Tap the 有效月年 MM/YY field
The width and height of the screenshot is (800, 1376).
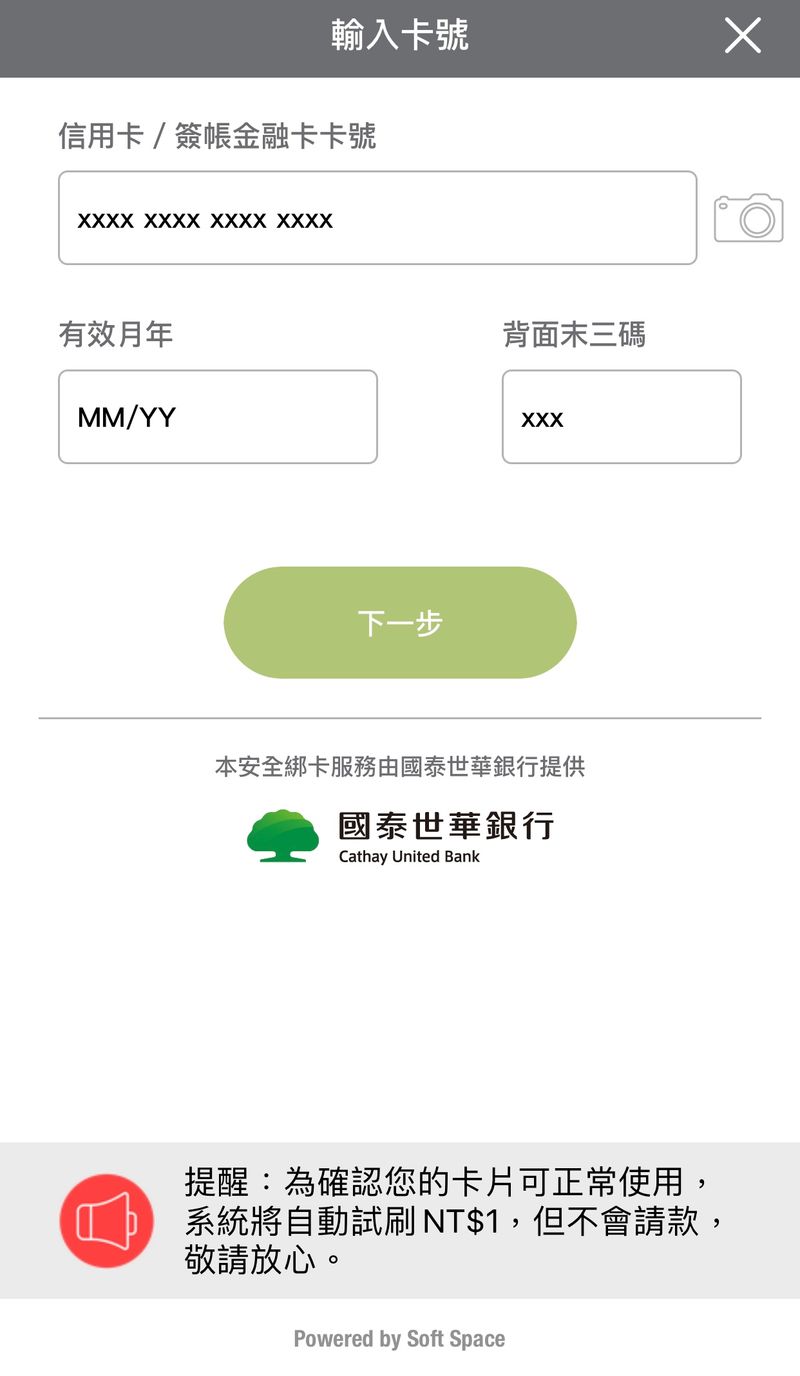click(x=218, y=417)
